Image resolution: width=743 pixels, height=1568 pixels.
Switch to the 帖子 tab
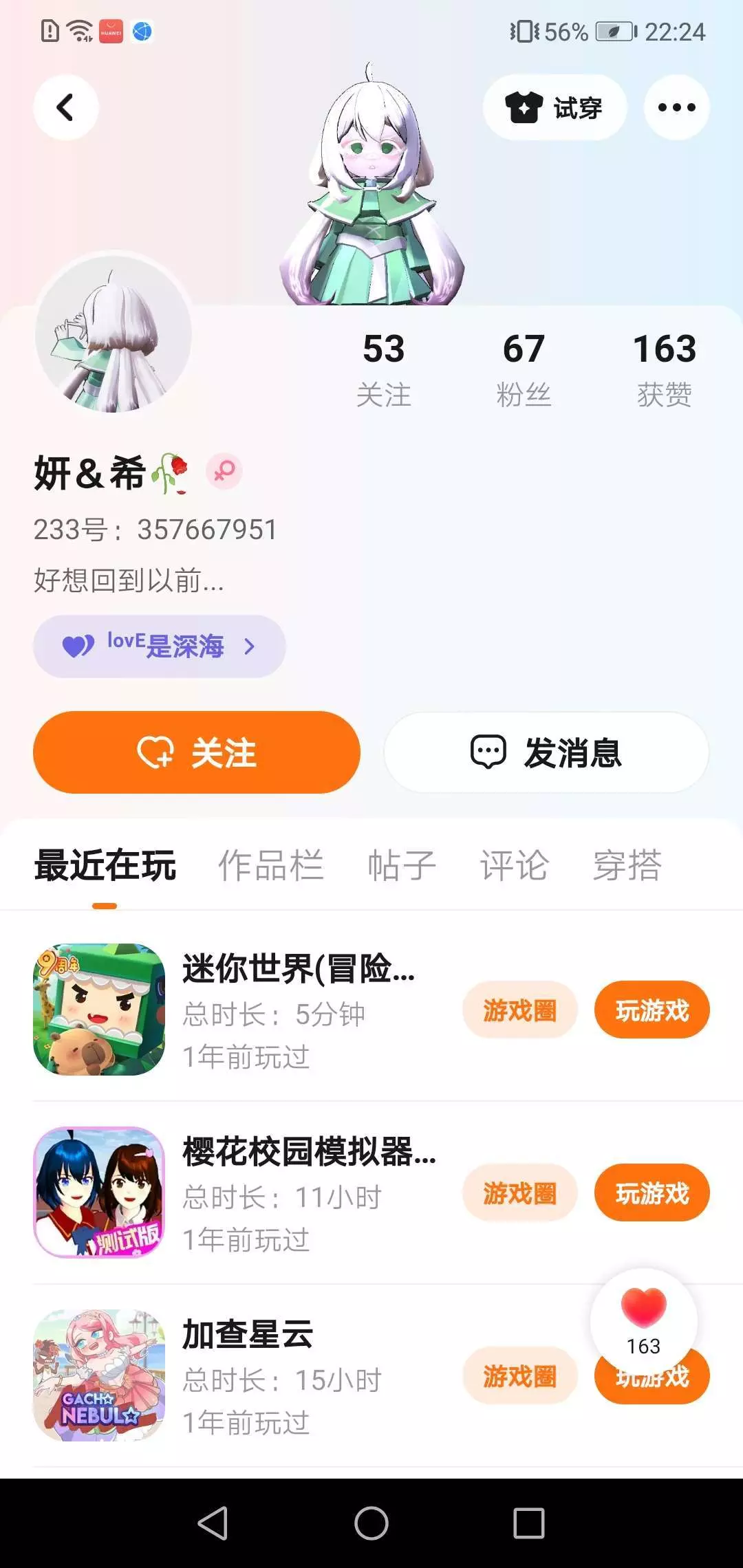(402, 865)
